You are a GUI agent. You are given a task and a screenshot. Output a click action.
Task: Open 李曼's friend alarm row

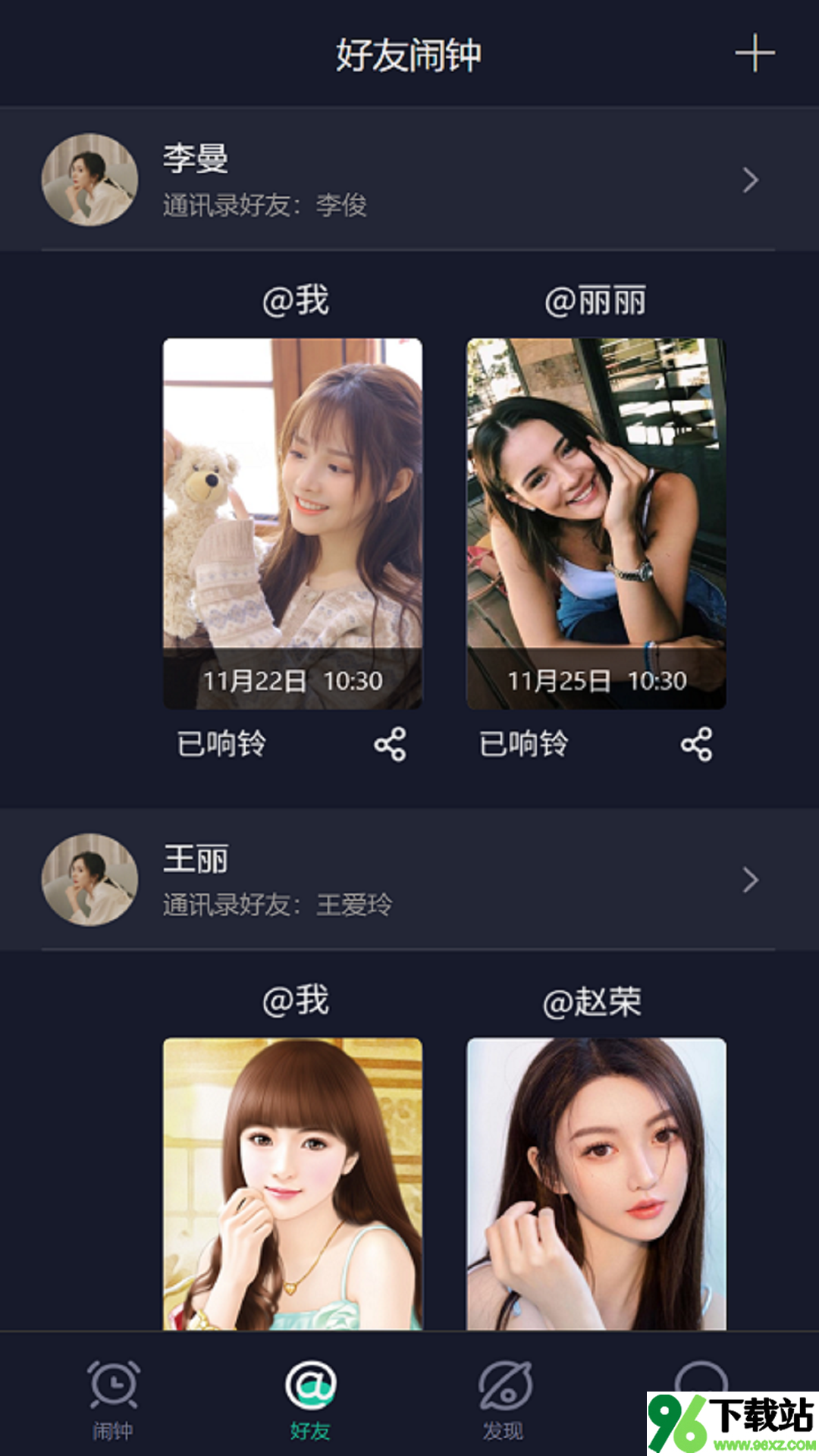[409, 180]
